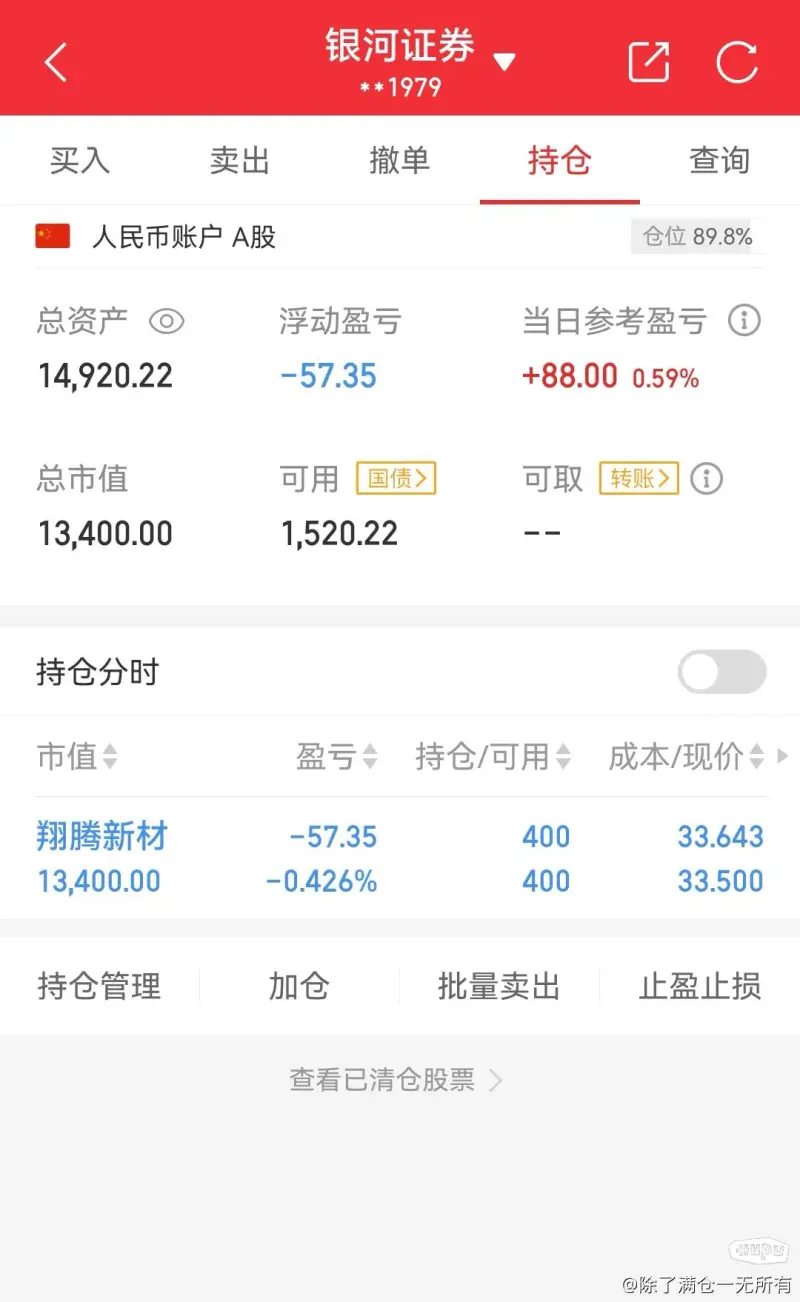Screen dimensions: 800x1302
Task: Hide total assets with the eye icon
Action: [x=167, y=321]
